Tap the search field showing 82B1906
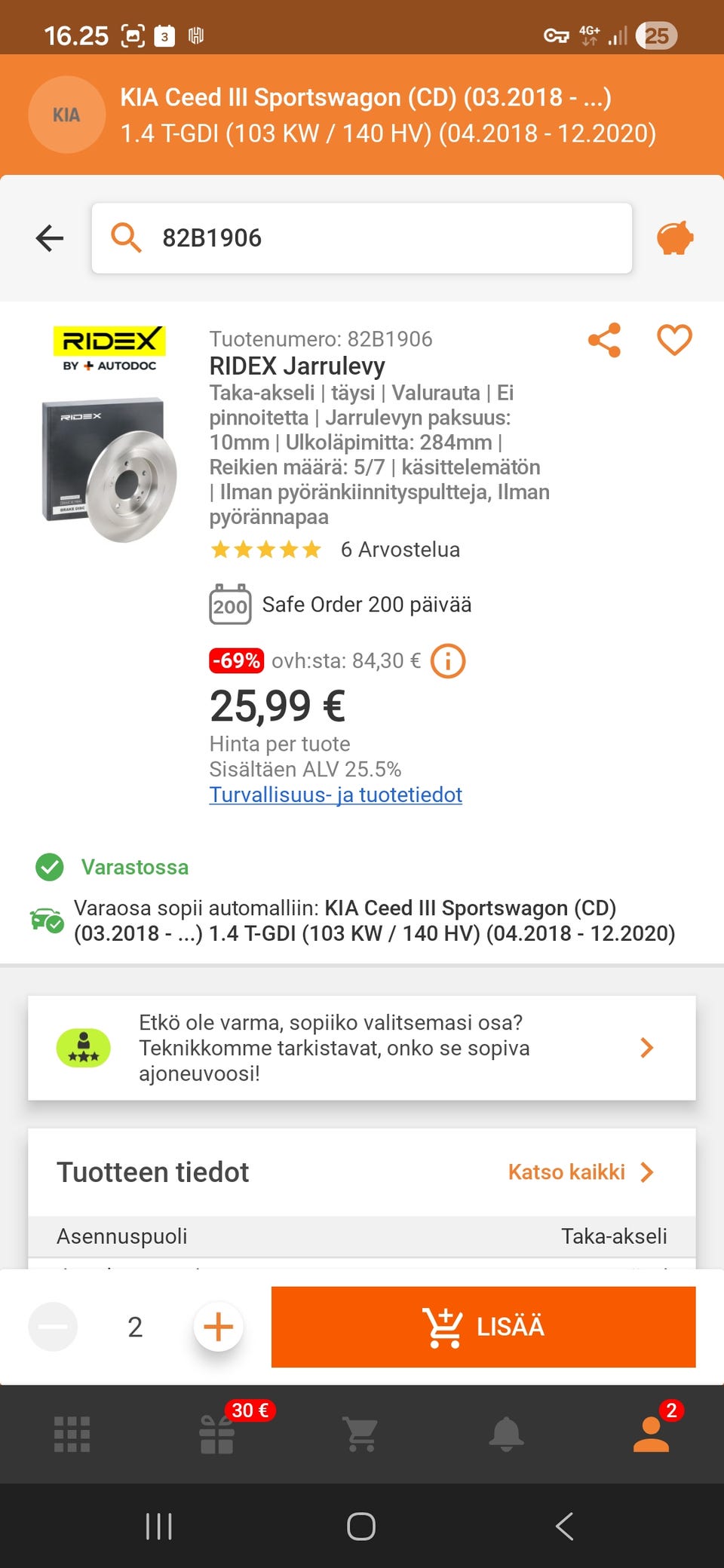Screen dimensions: 724x1568 [x=362, y=238]
